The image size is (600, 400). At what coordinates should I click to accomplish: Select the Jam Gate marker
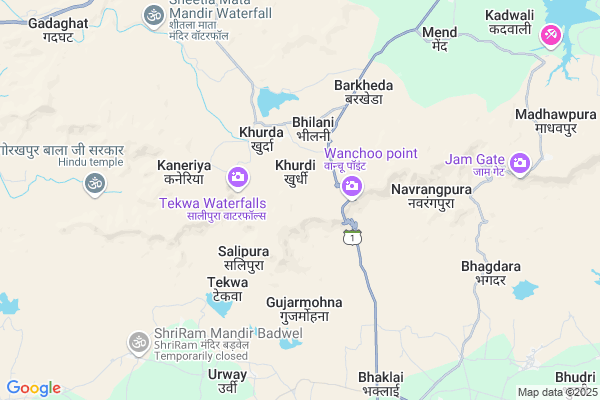point(519,162)
